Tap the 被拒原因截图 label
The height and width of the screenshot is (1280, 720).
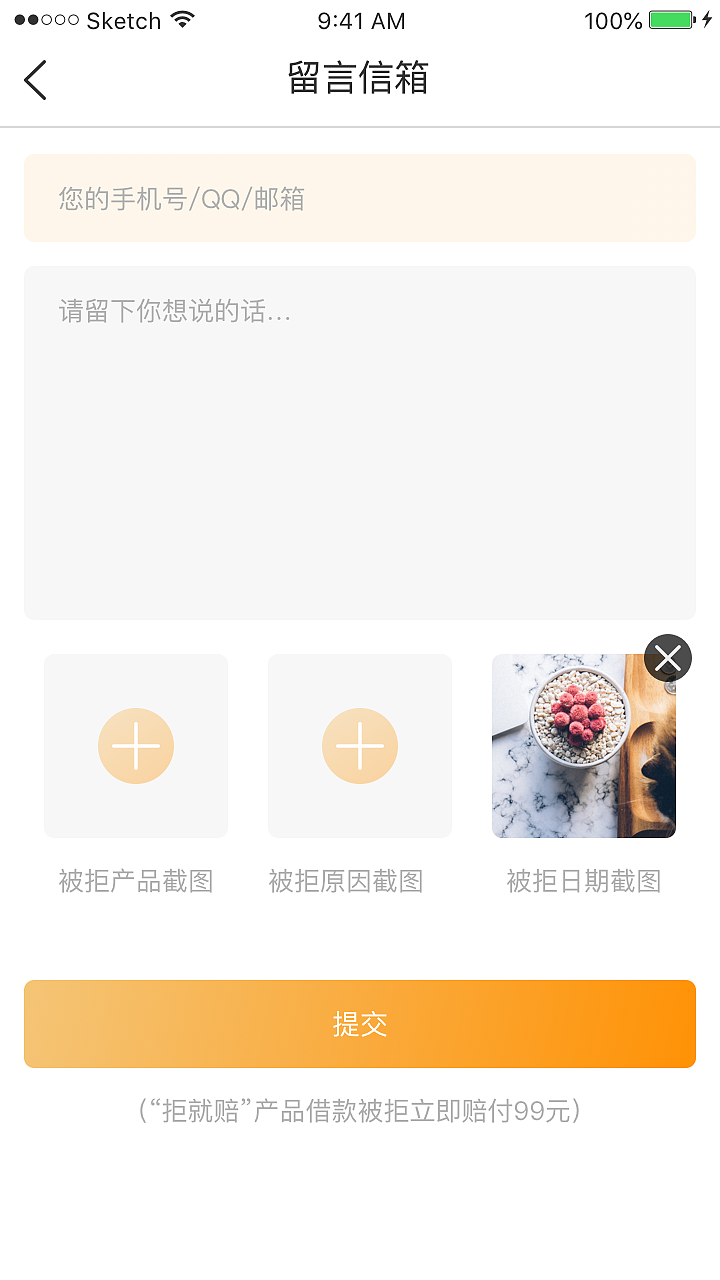pyautogui.click(x=346, y=881)
